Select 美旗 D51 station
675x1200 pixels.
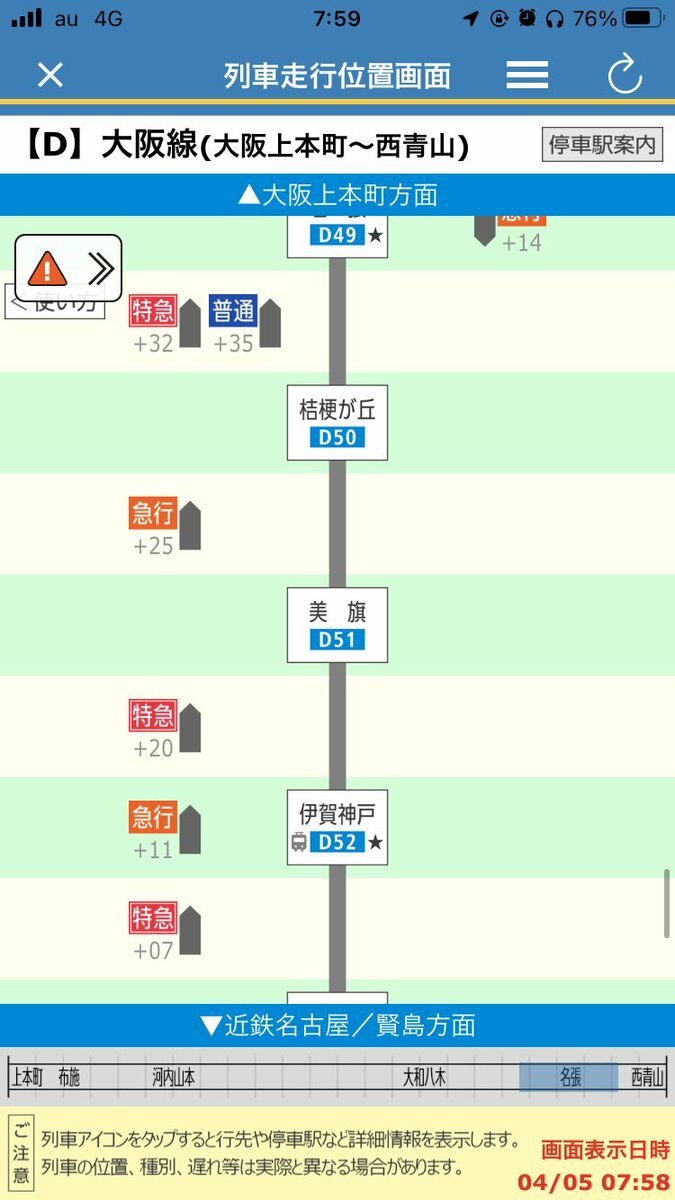coord(337,624)
